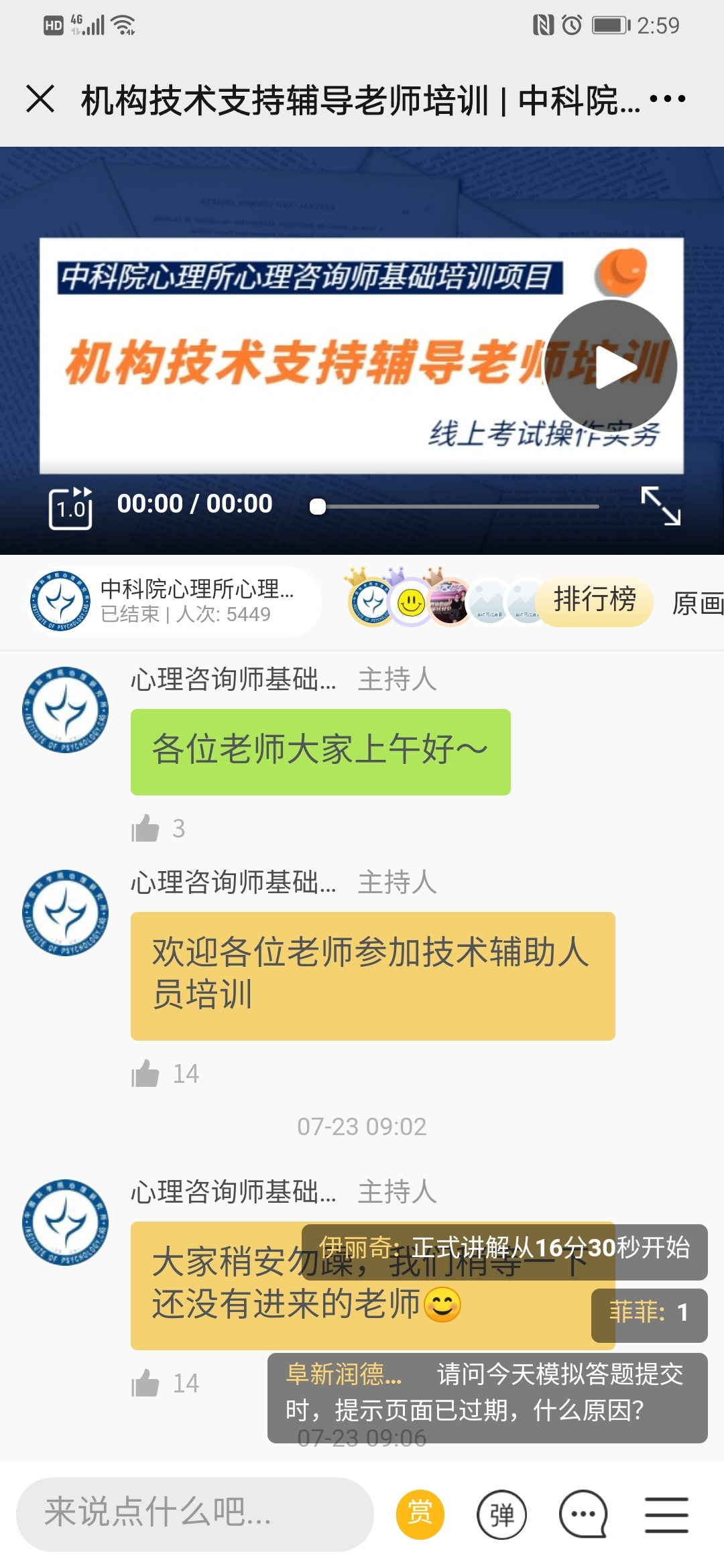This screenshot has width=724, height=1568.
Task: Select the 原画 video quality option
Action: (697, 603)
